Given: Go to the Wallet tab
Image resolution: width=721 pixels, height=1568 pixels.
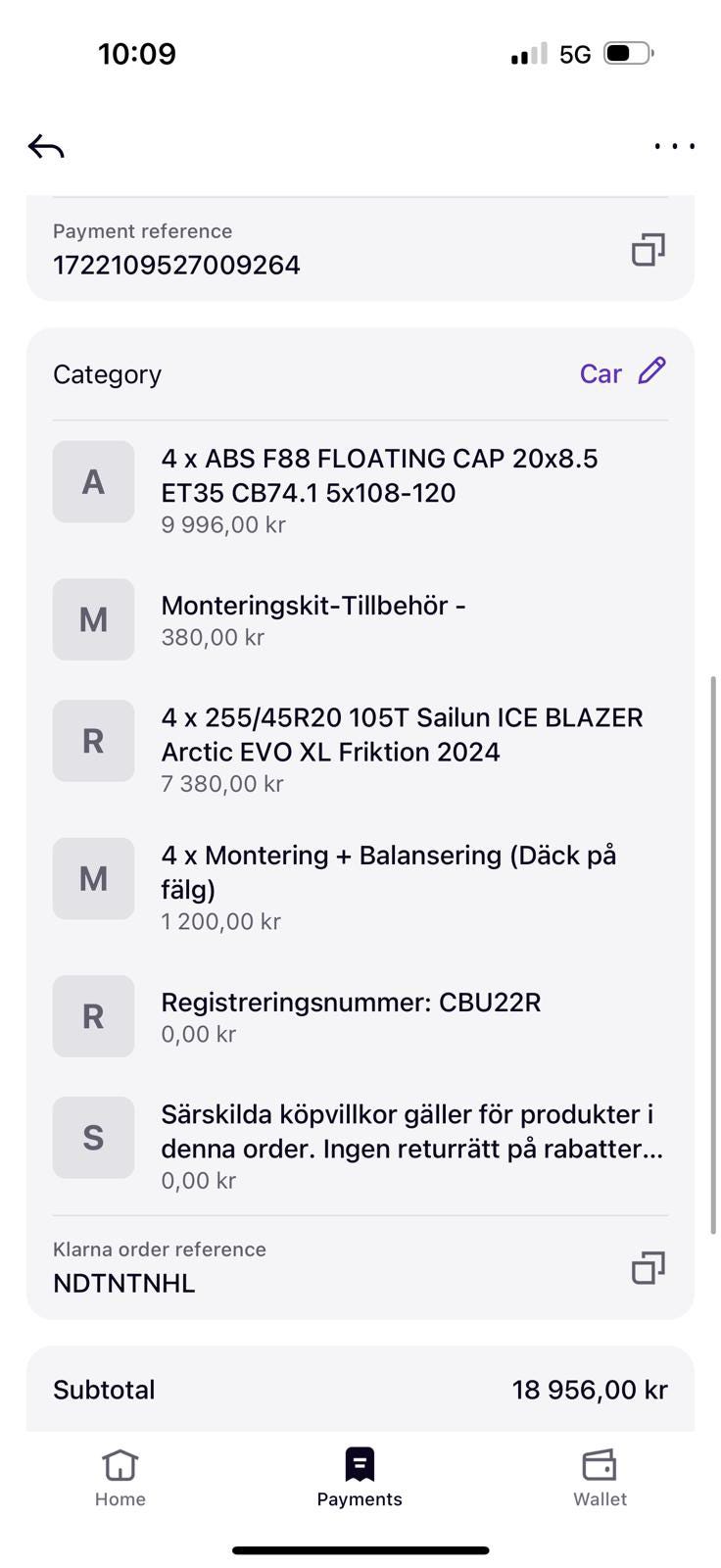Looking at the screenshot, I should [x=600, y=1477].
